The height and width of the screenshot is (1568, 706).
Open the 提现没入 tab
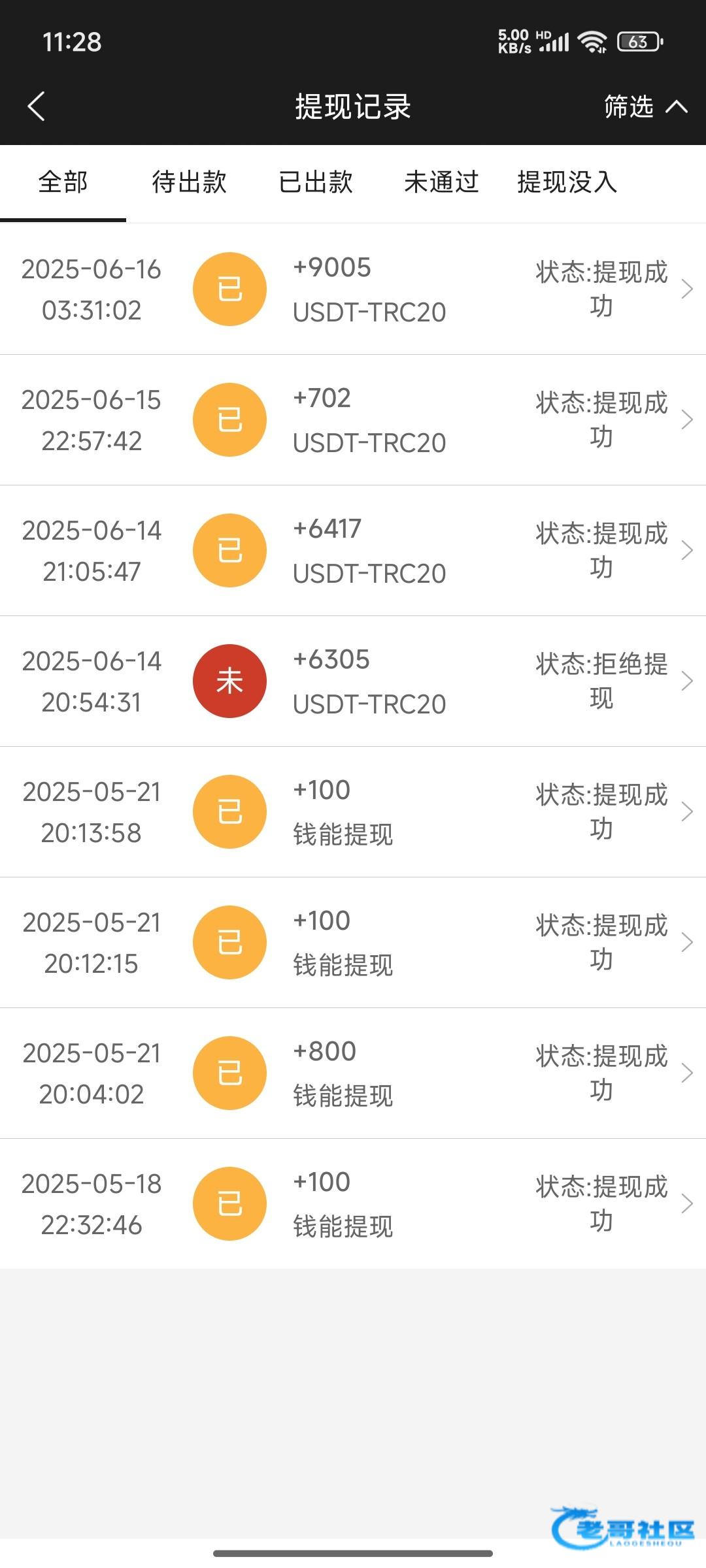pos(567,182)
